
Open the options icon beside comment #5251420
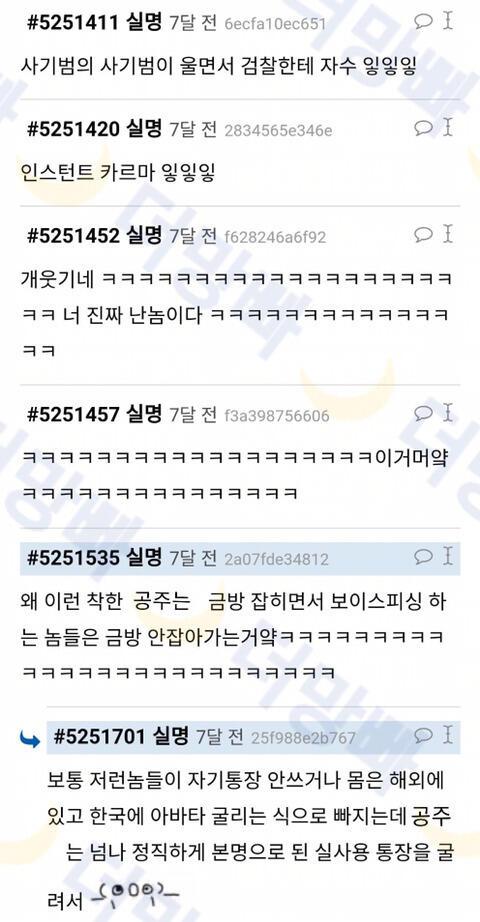click(x=448, y=127)
